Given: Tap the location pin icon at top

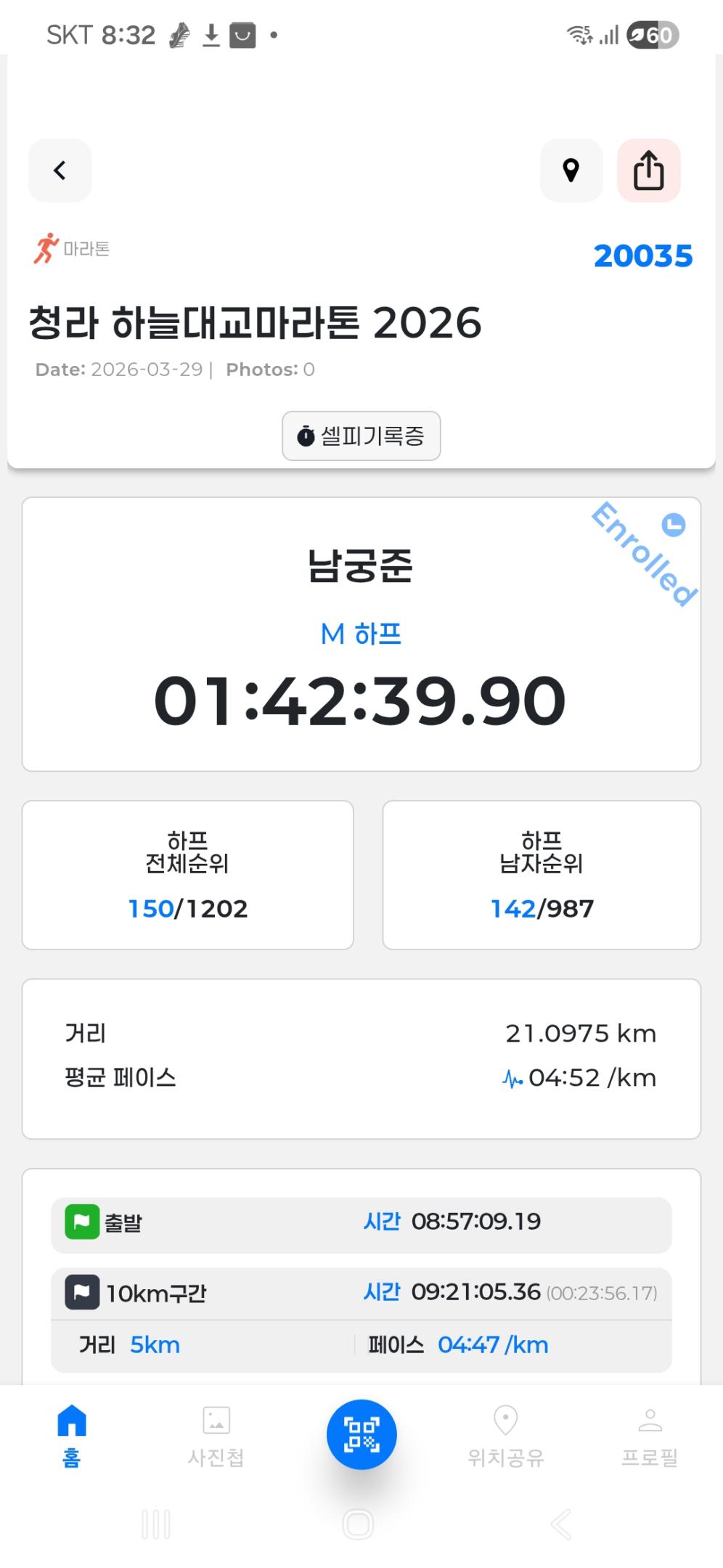Looking at the screenshot, I should pos(571,170).
